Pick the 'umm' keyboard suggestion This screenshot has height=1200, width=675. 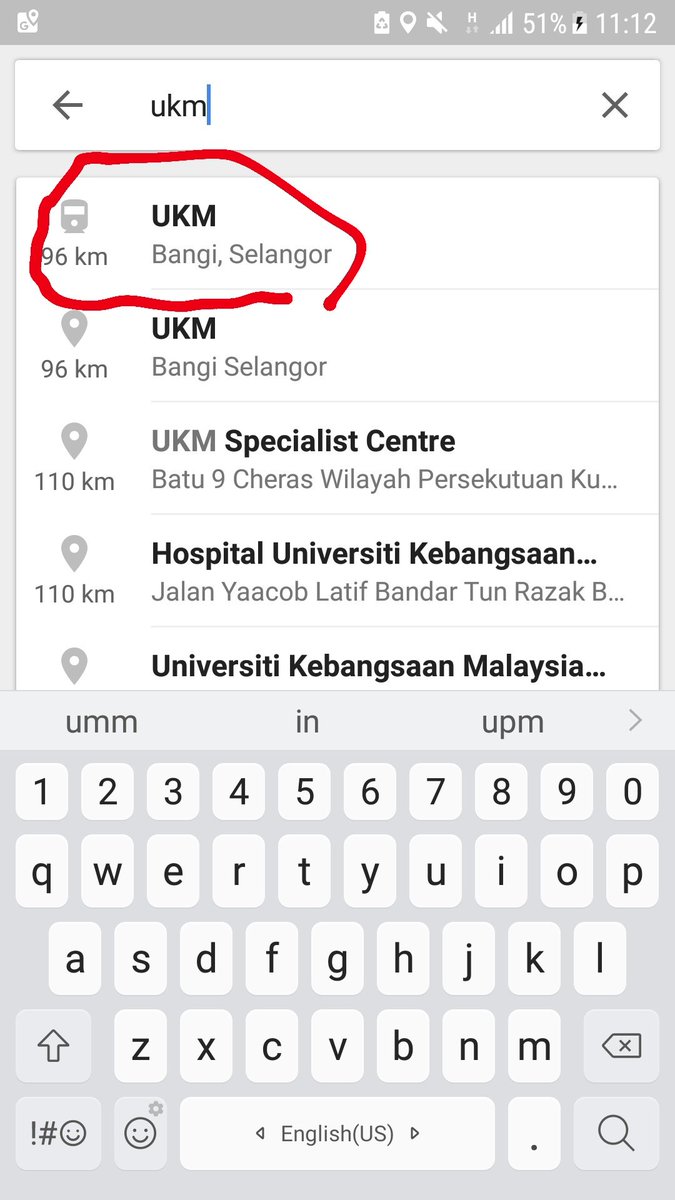pyautogui.click(x=101, y=721)
